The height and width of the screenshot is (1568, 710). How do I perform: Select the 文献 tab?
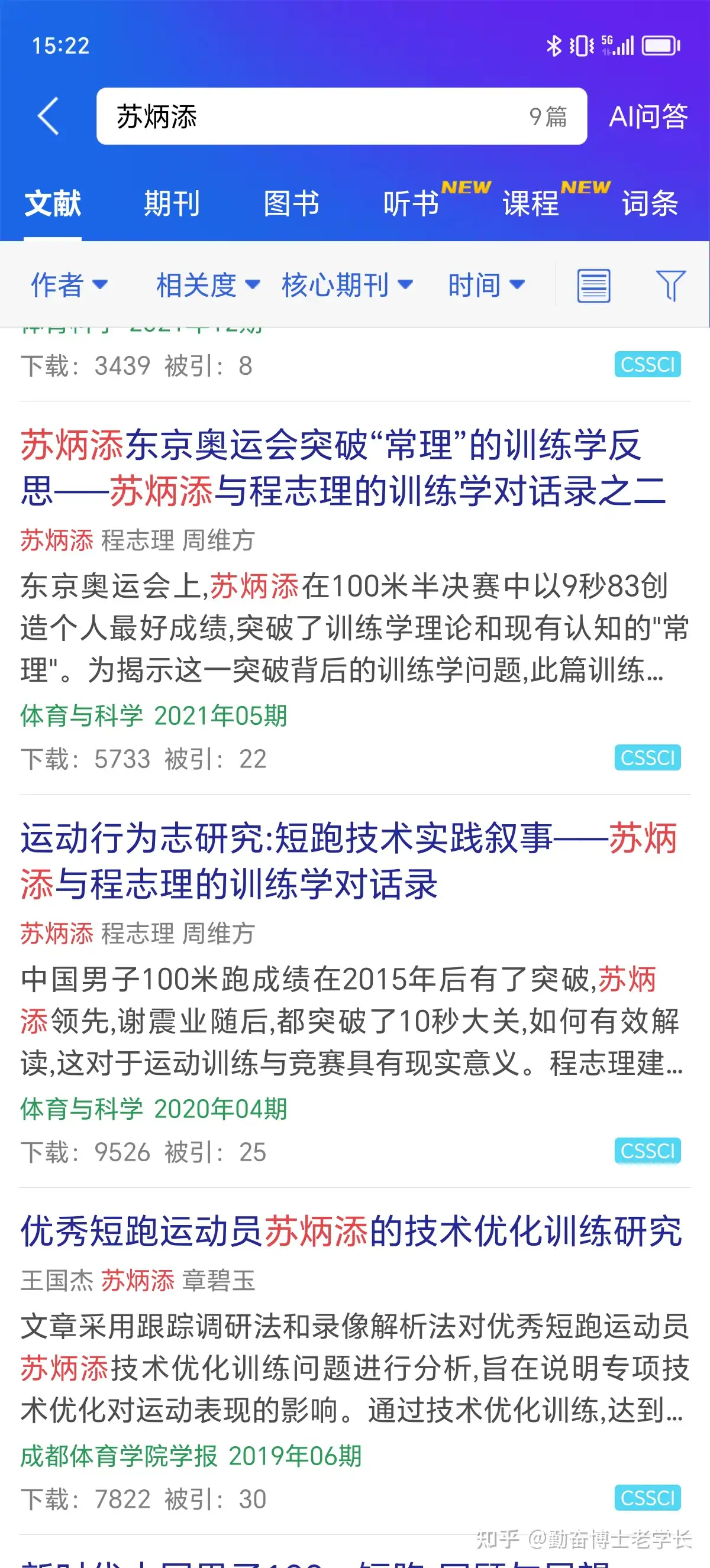coord(53,203)
